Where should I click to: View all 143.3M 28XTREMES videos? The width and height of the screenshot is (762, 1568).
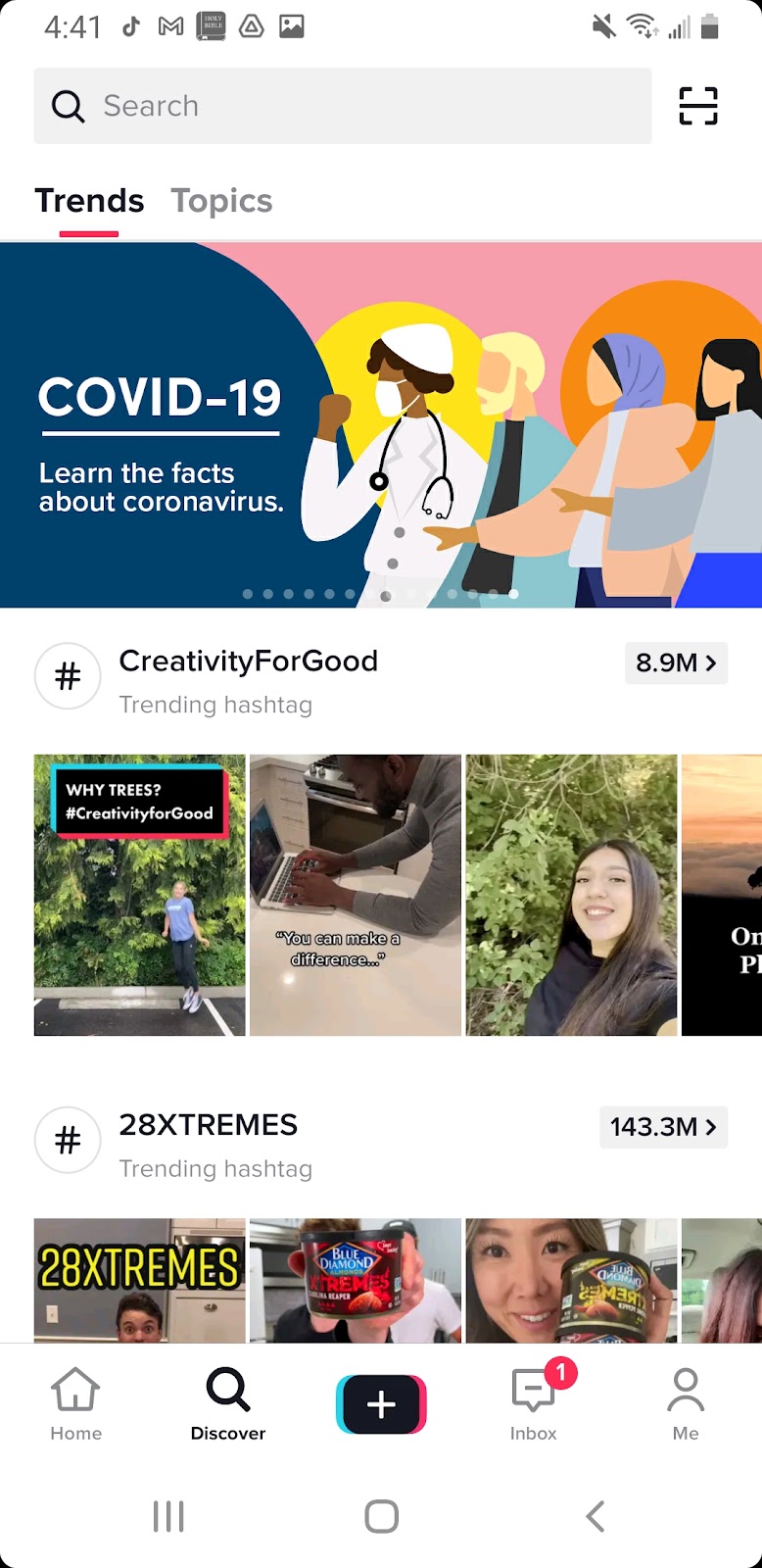(663, 1127)
